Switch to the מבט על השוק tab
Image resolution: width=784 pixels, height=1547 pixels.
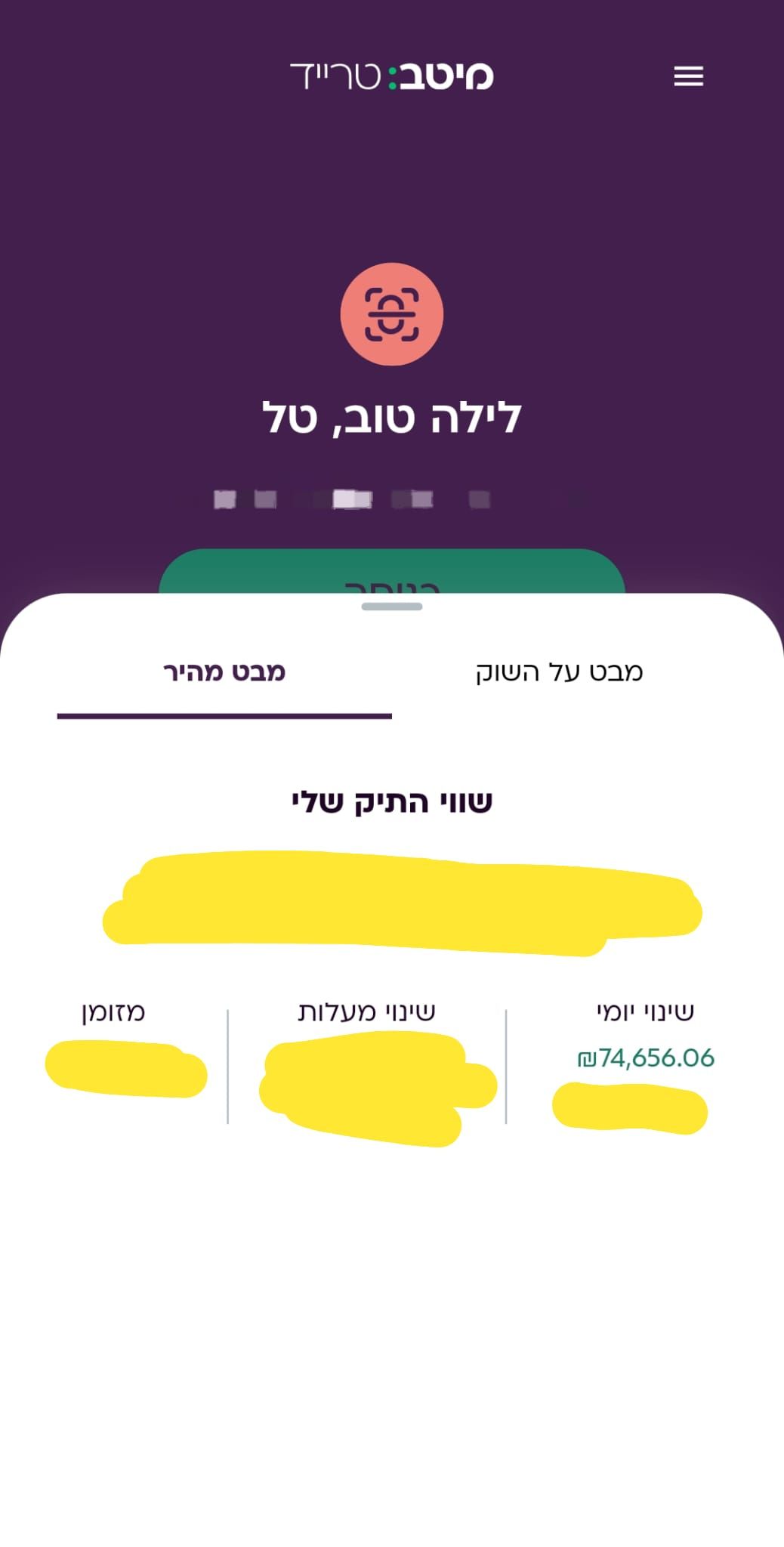(559, 672)
